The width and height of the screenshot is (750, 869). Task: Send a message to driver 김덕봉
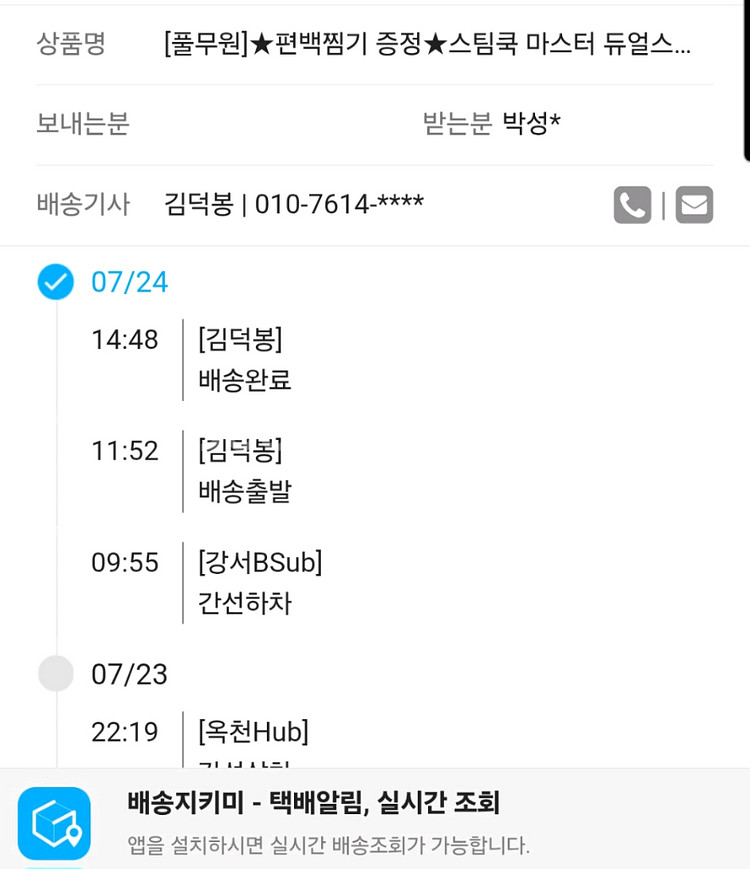pyautogui.click(x=694, y=205)
